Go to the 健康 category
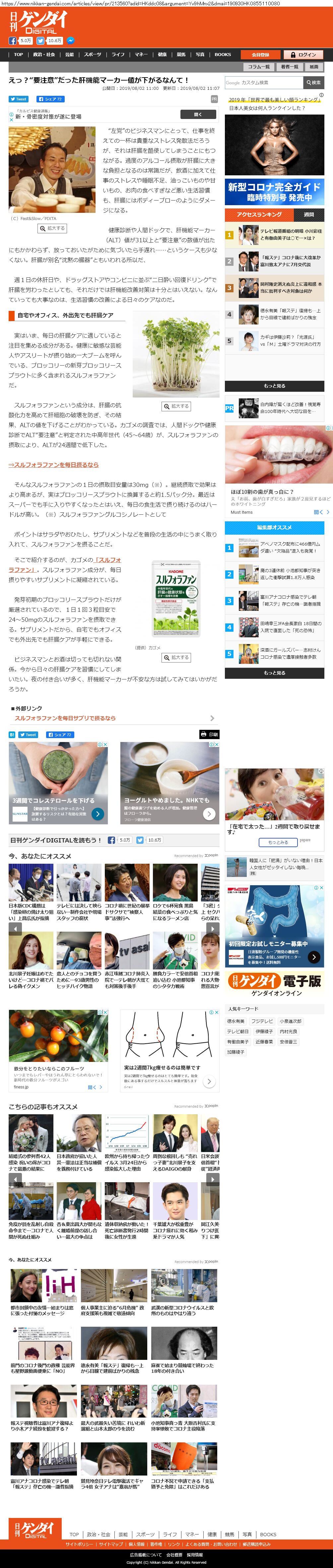 click(x=162, y=54)
